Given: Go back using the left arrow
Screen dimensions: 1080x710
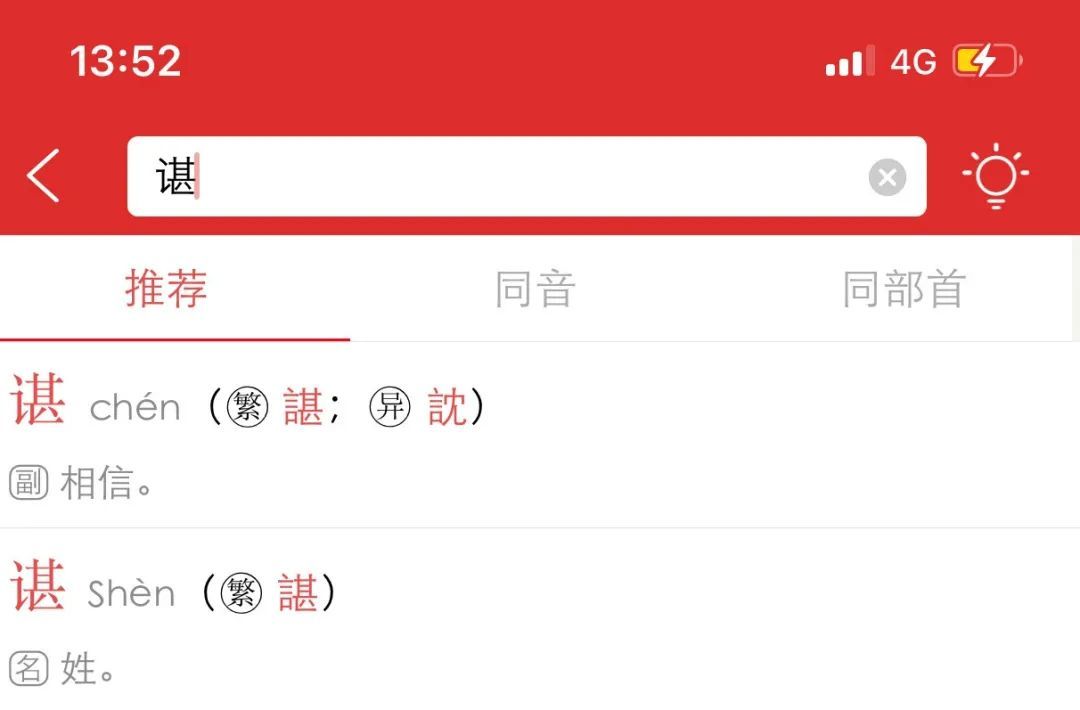Looking at the screenshot, I should (44, 176).
